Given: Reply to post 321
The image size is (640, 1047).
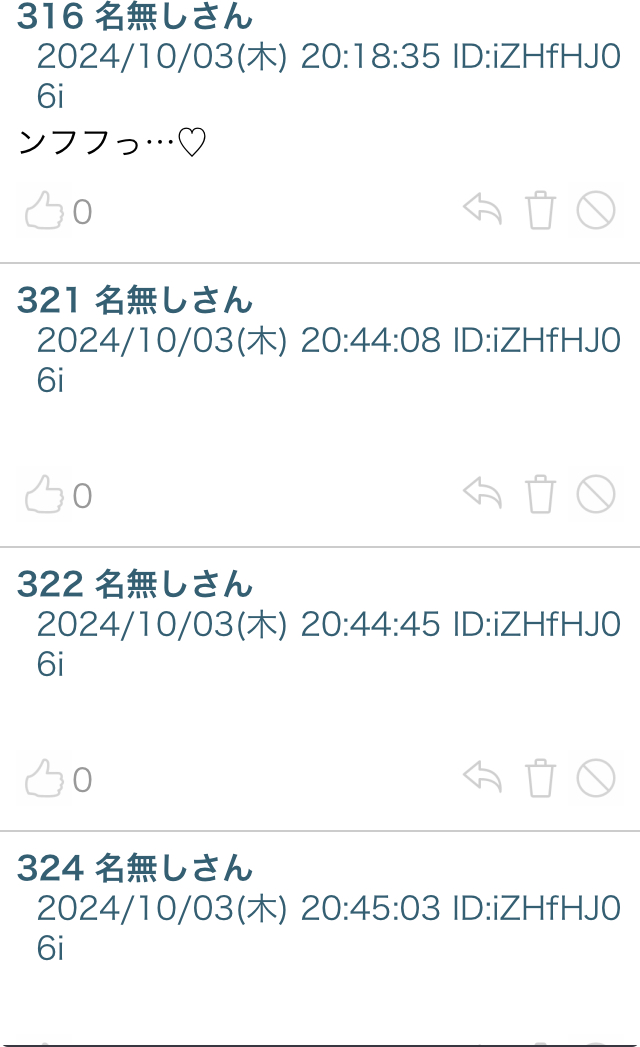Looking at the screenshot, I should point(482,494).
